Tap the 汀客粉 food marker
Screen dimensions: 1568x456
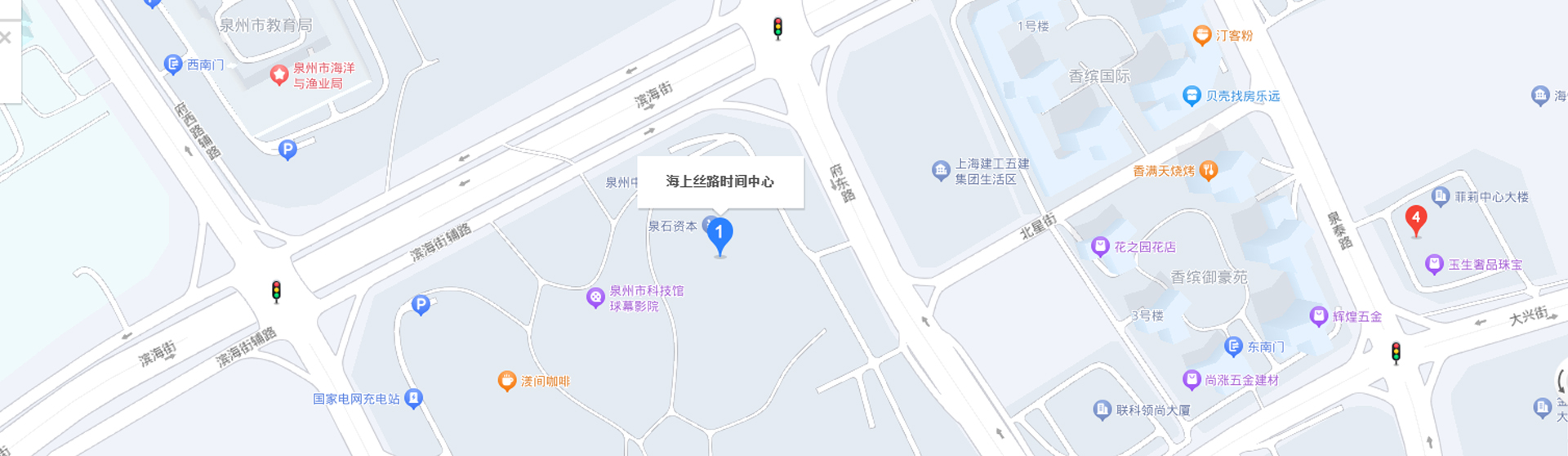click(1201, 35)
